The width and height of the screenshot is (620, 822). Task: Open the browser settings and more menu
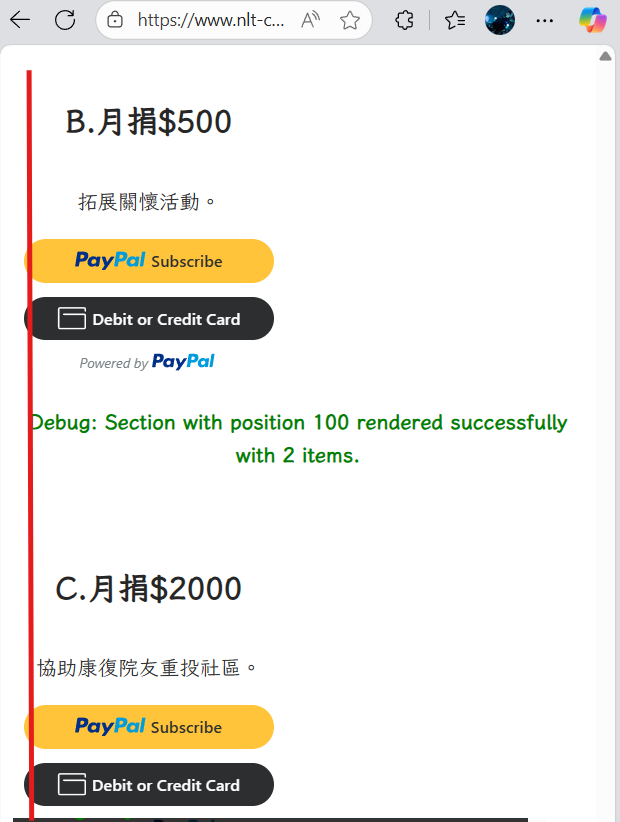[x=544, y=20]
